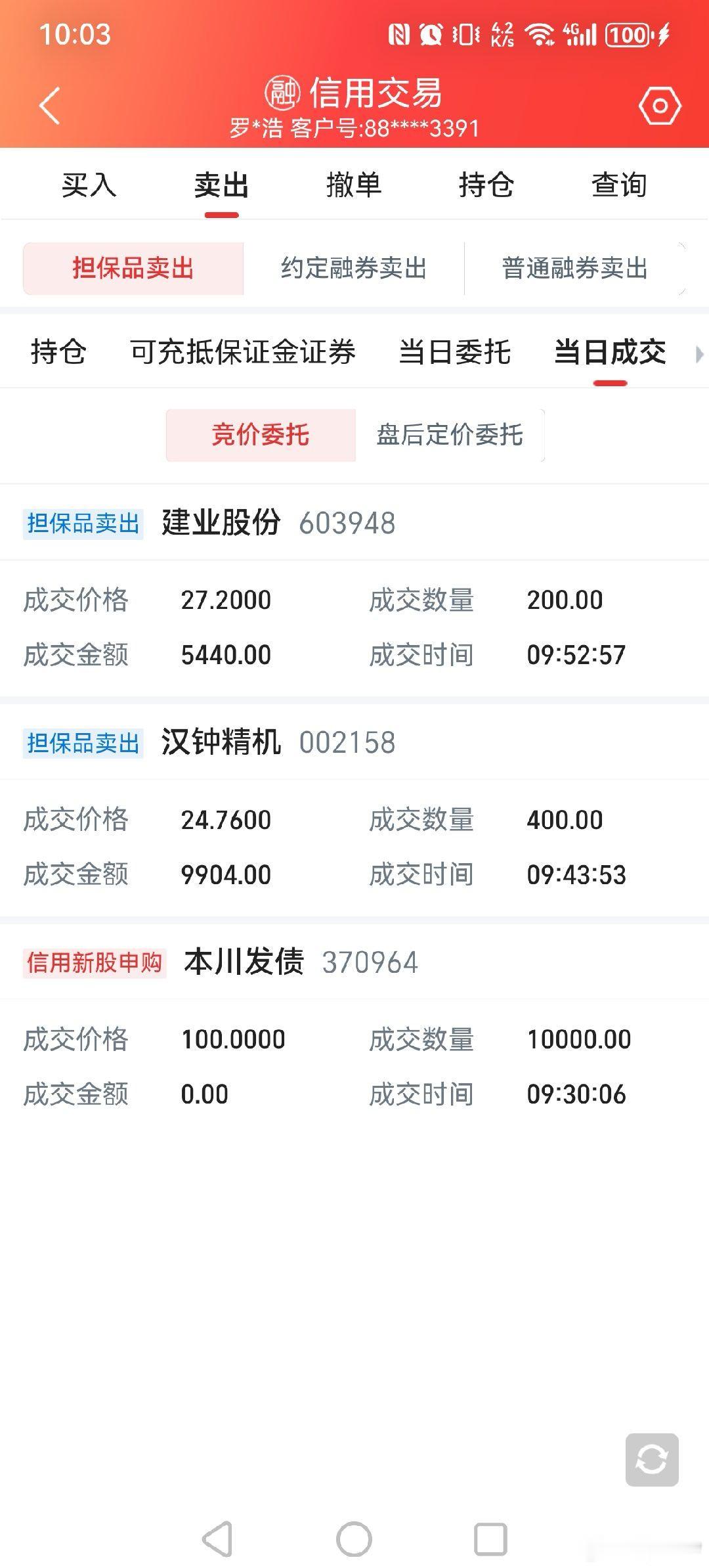
Task: Switch to 竞价委托 mode
Action: coord(261,434)
